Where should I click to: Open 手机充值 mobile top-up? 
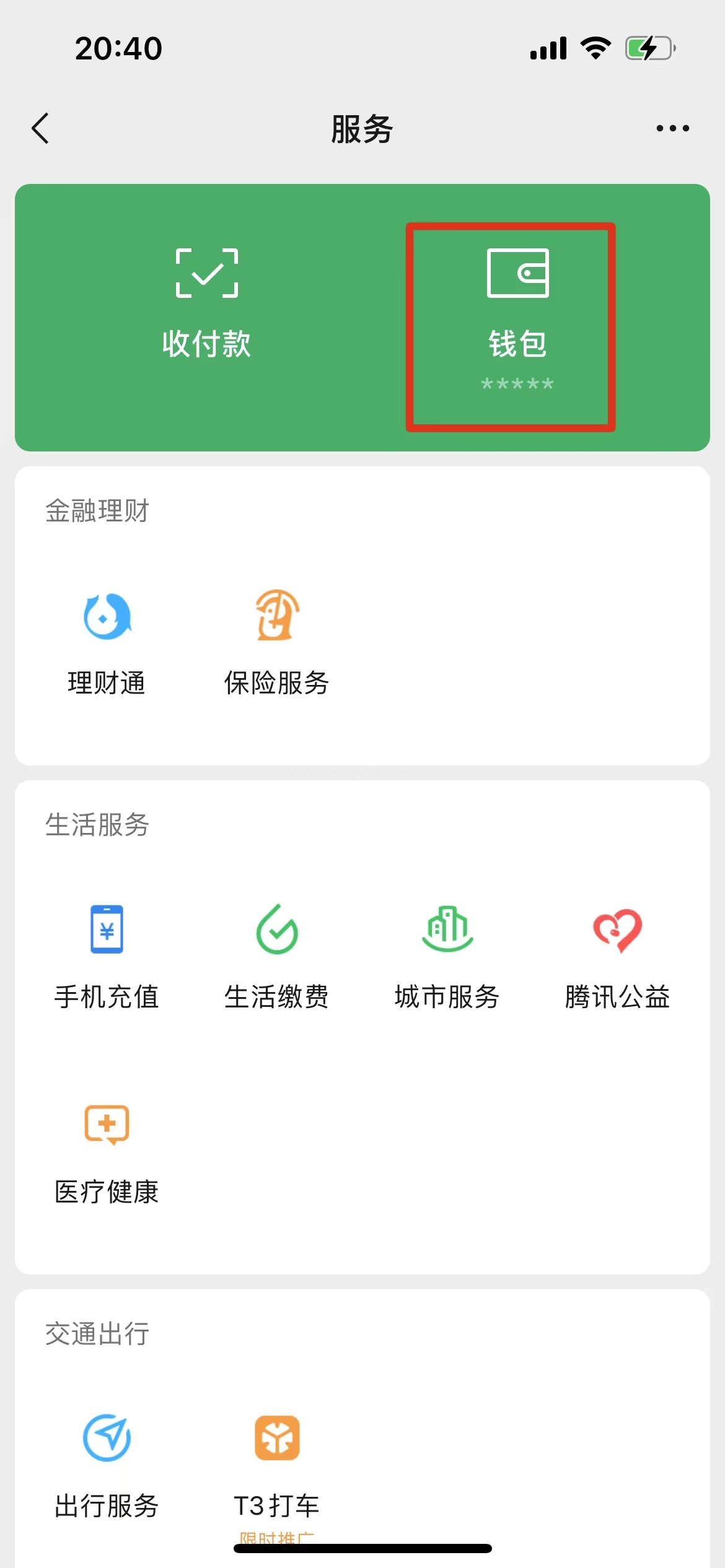[x=106, y=935]
